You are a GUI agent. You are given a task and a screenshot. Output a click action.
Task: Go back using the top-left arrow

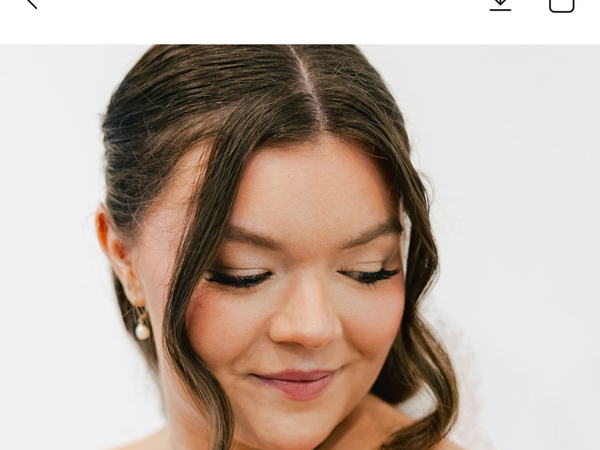click(x=30, y=3)
